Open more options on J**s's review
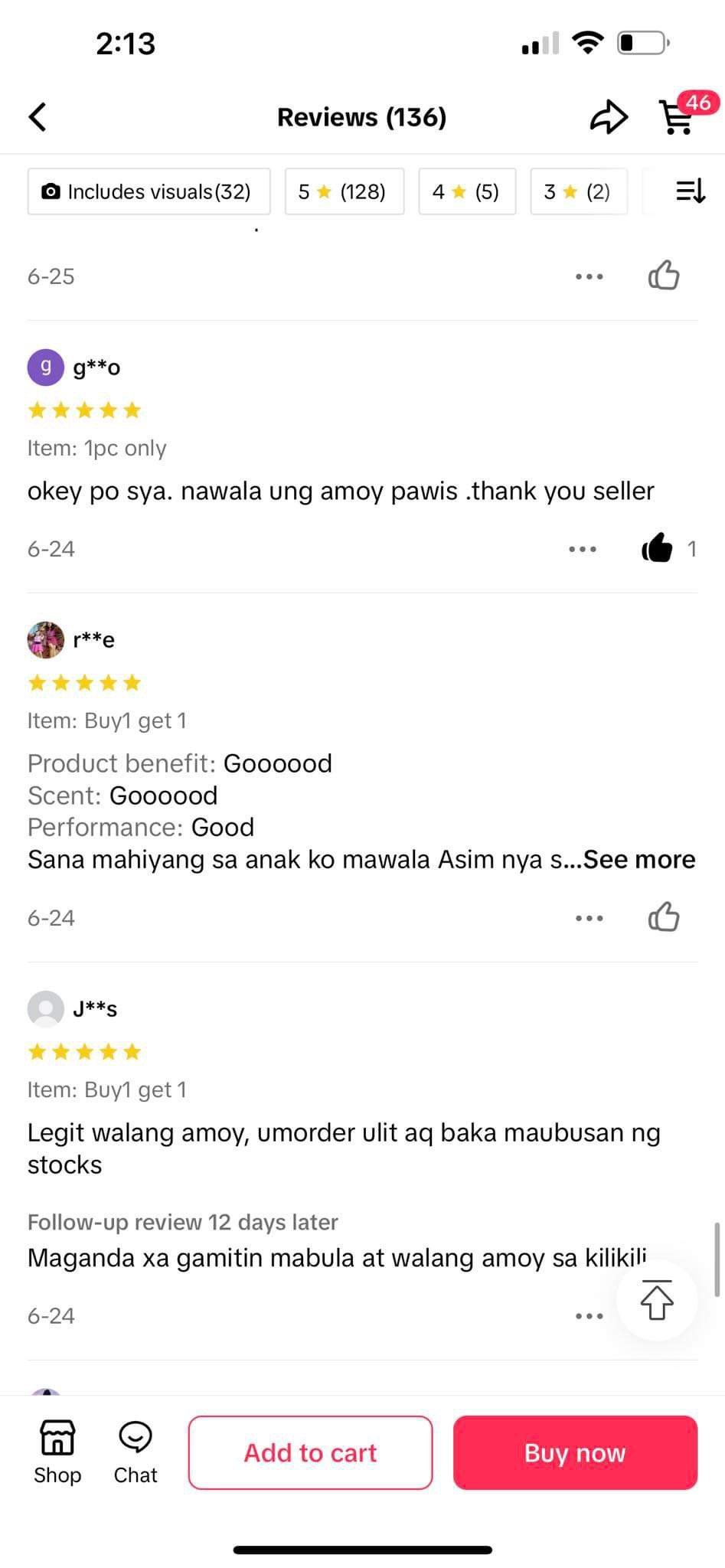 point(589,1316)
